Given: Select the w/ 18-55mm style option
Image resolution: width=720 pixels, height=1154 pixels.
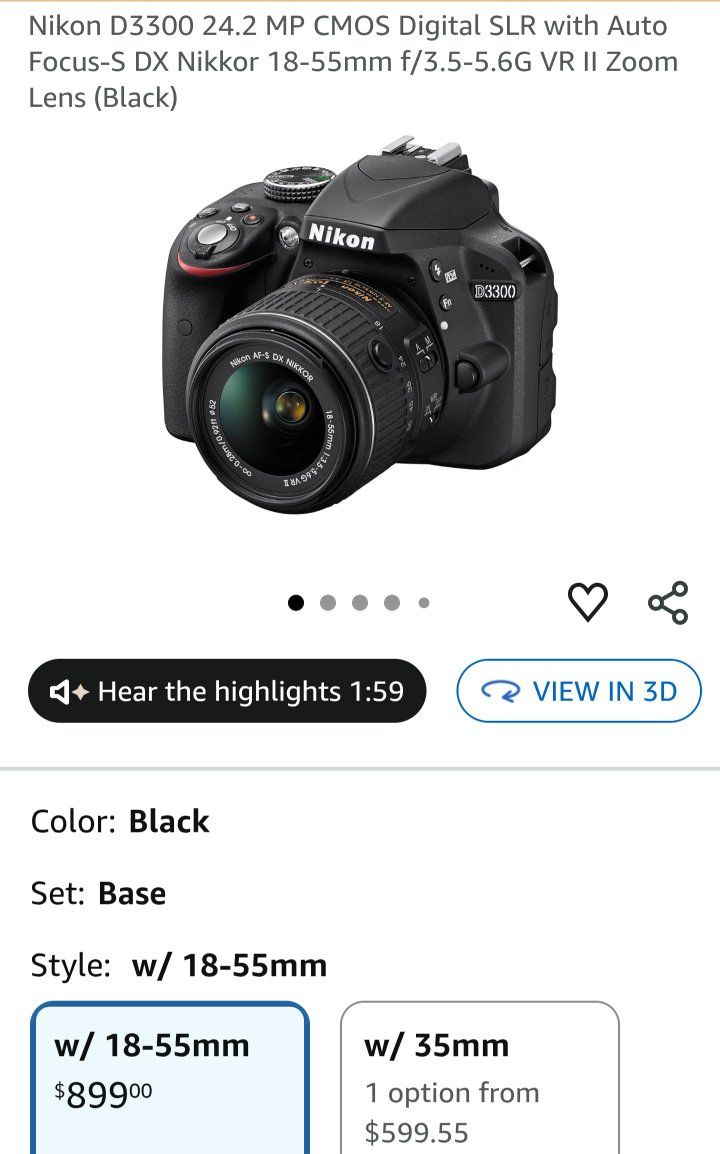Looking at the screenshot, I should click(x=170, y=1075).
